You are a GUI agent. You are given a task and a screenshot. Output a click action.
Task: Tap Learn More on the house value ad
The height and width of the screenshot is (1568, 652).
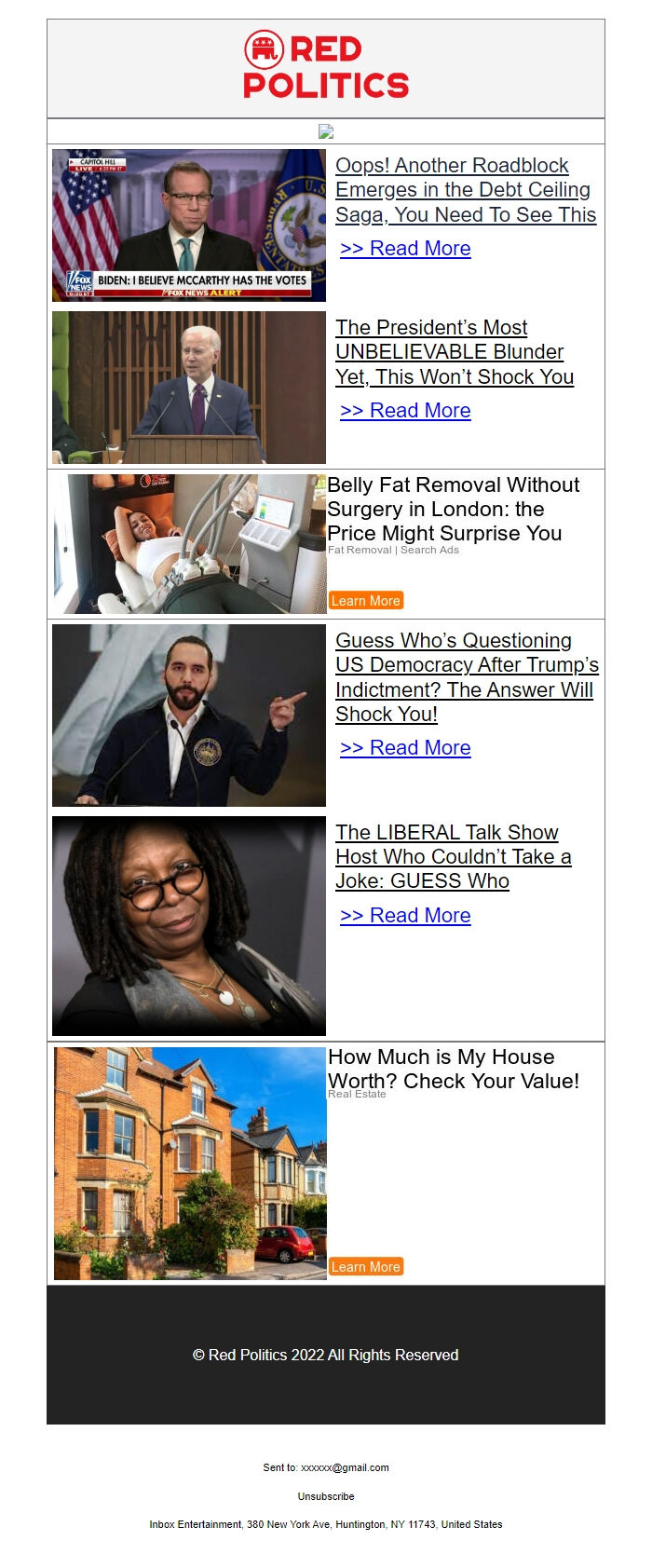click(x=366, y=1267)
